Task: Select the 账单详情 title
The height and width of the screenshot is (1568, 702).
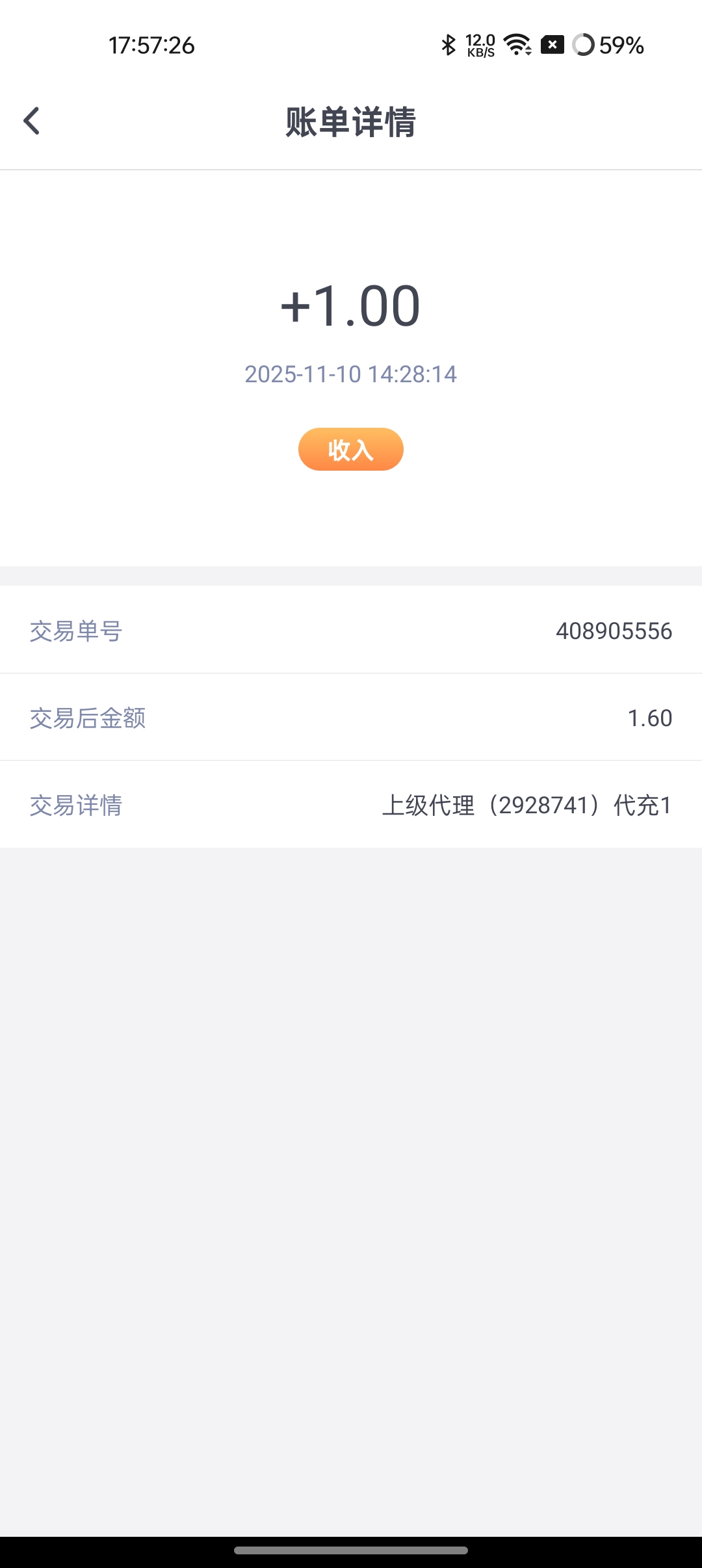Action: 350,124
